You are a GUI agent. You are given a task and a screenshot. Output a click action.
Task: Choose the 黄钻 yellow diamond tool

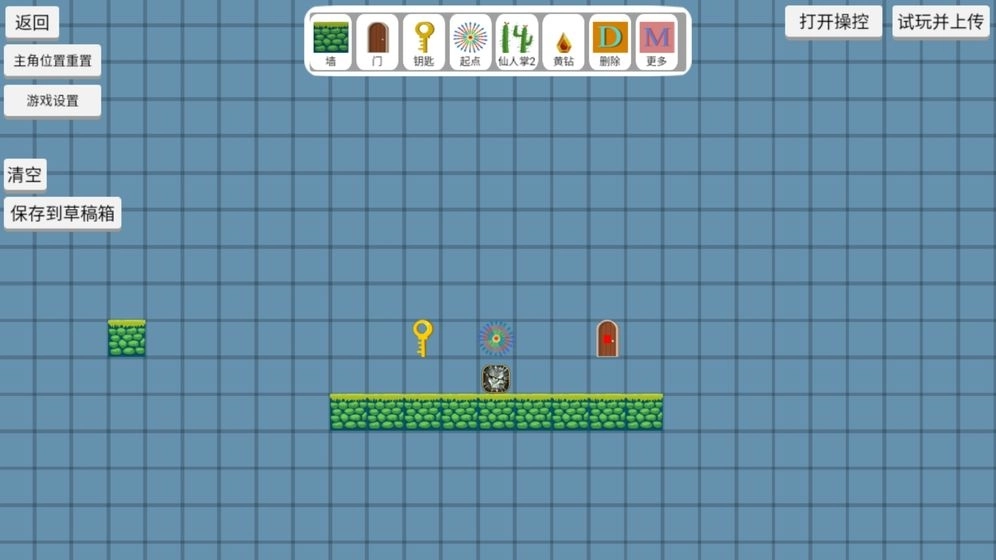click(x=564, y=42)
